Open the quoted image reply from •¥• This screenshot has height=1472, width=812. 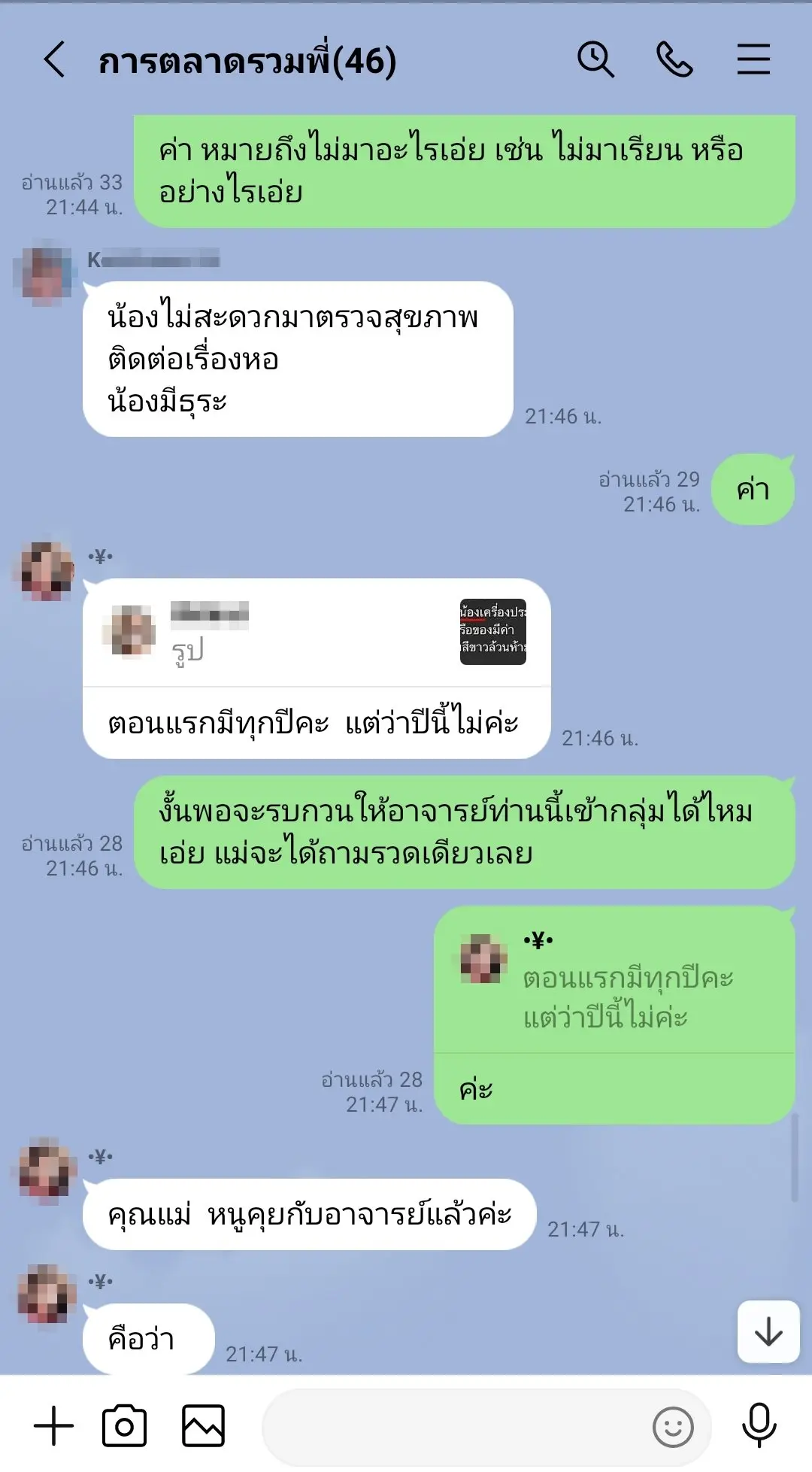point(316,633)
